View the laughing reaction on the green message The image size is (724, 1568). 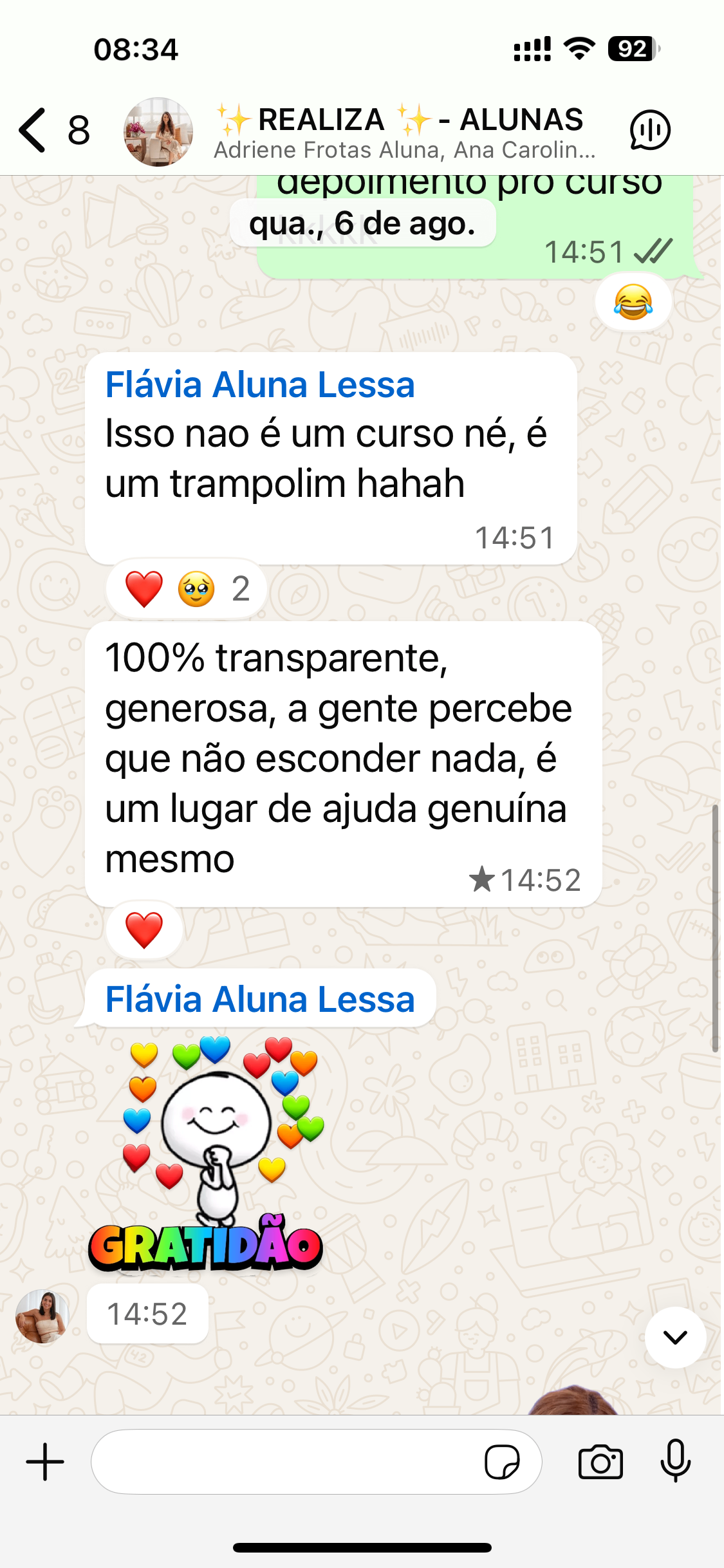pyautogui.click(x=633, y=302)
